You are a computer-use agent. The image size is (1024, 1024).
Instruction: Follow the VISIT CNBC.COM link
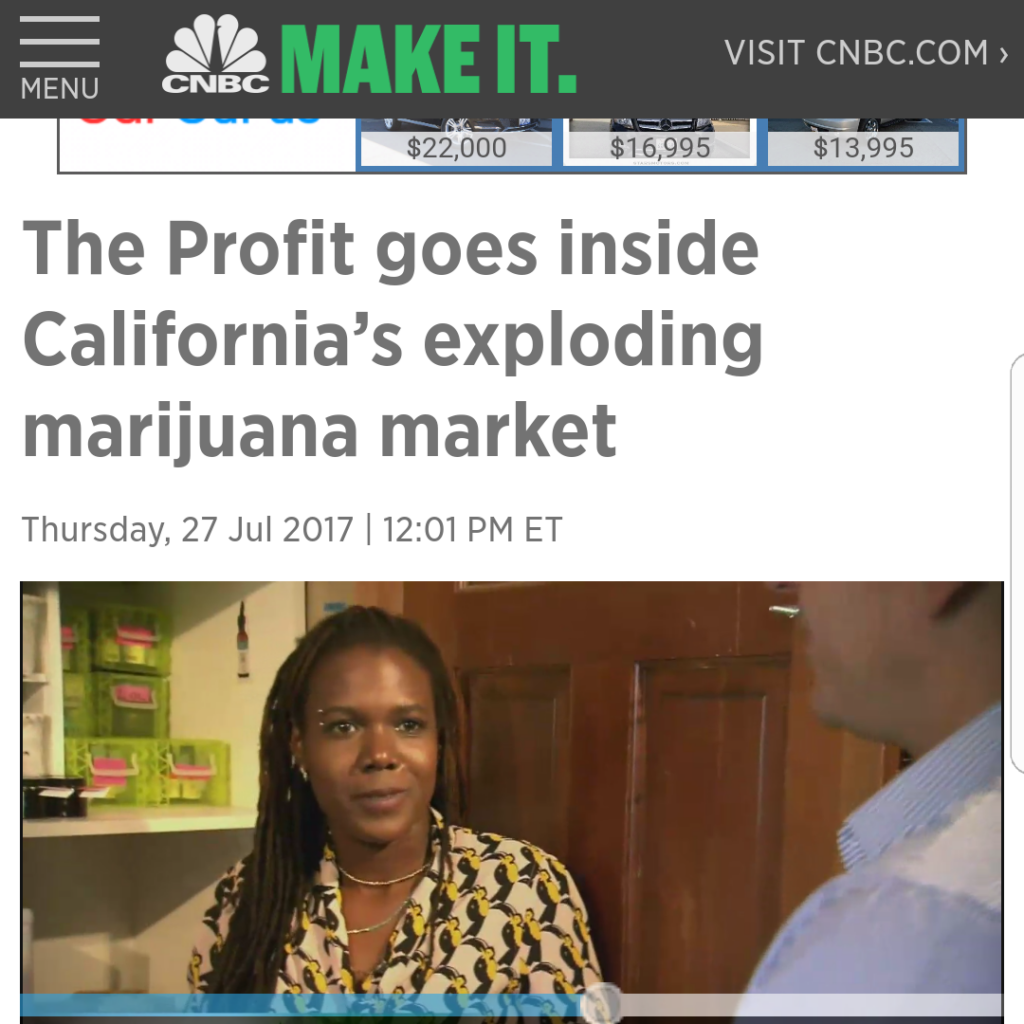[x=865, y=53]
